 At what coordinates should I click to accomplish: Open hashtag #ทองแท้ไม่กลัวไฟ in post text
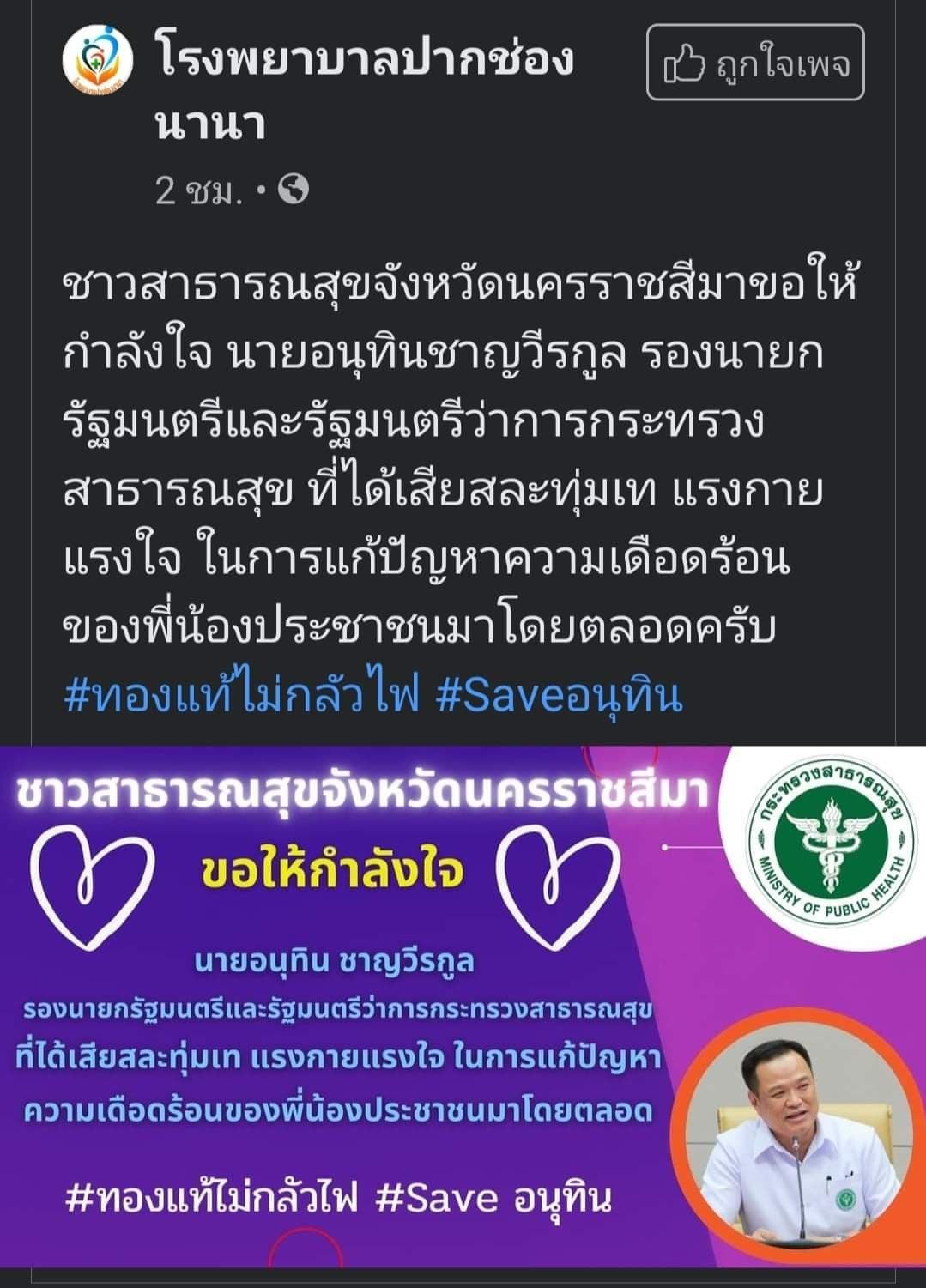pyautogui.click(x=242, y=697)
